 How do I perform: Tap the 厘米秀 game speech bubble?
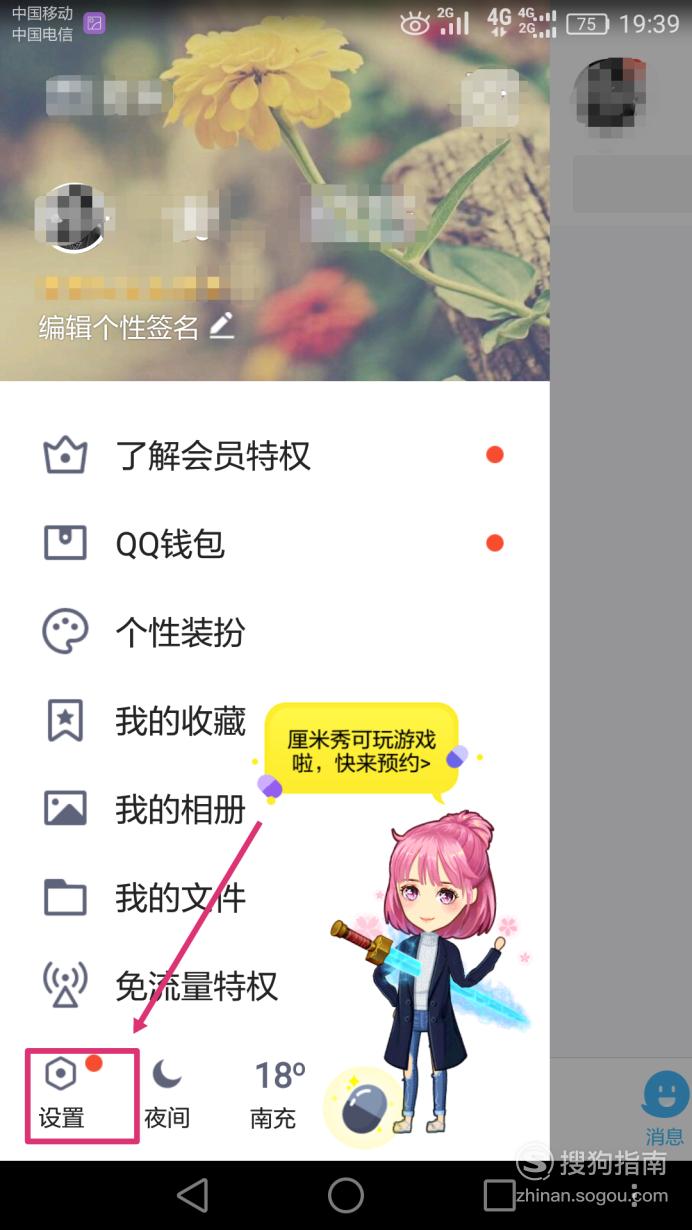click(x=361, y=752)
